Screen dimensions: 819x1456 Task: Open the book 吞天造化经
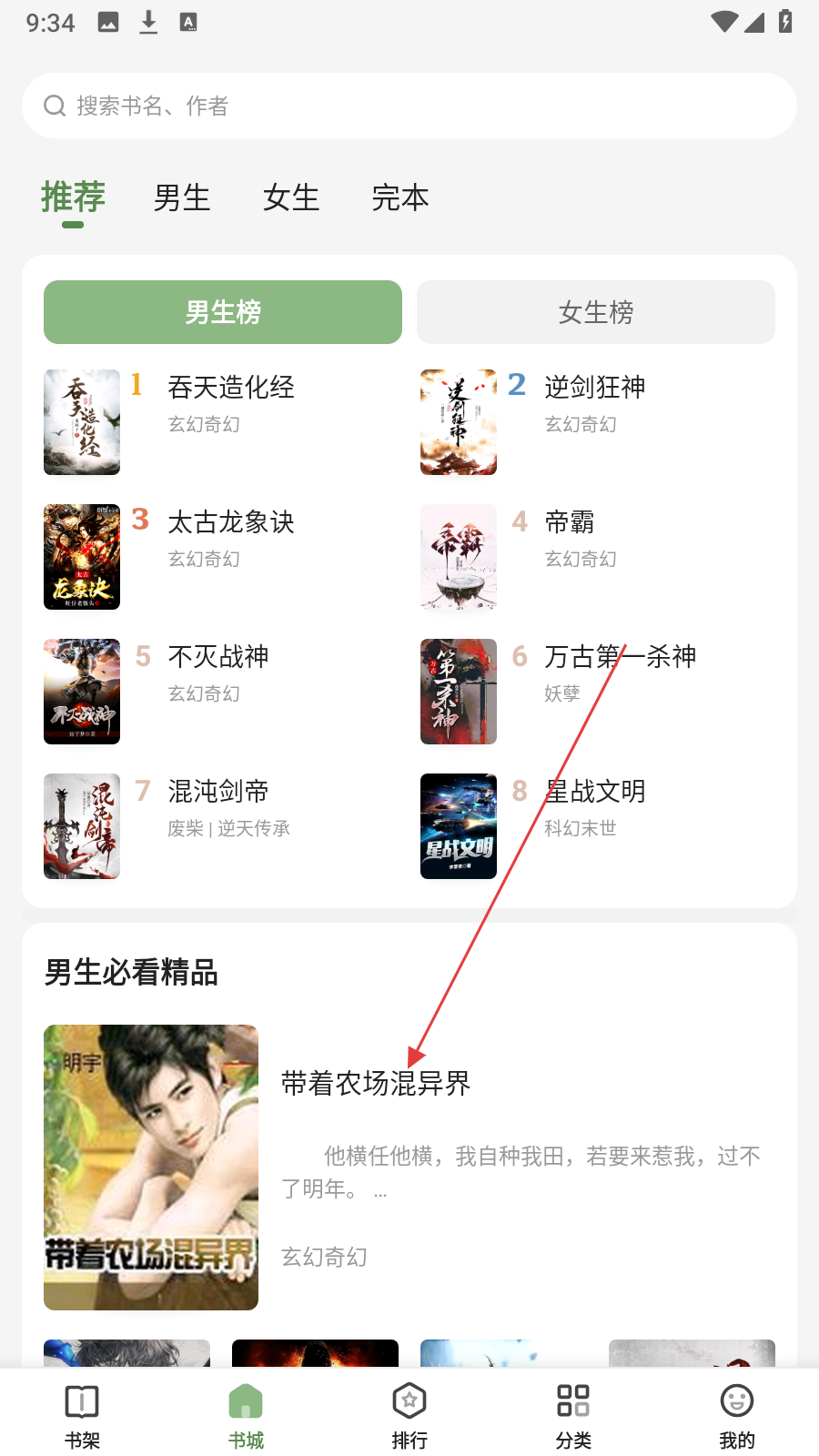click(x=231, y=388)
